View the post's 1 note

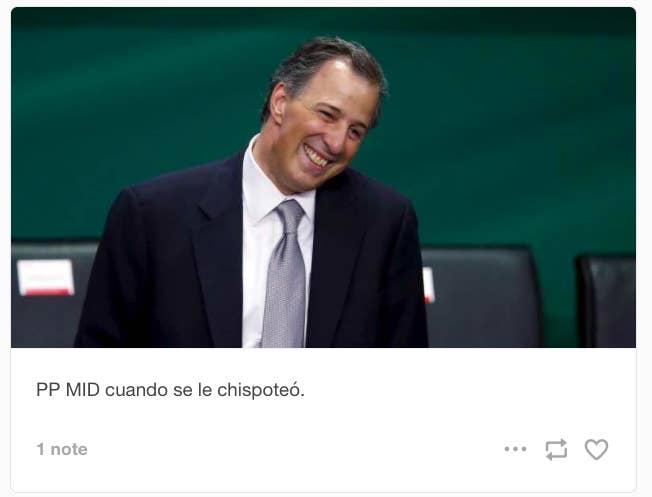62,450
